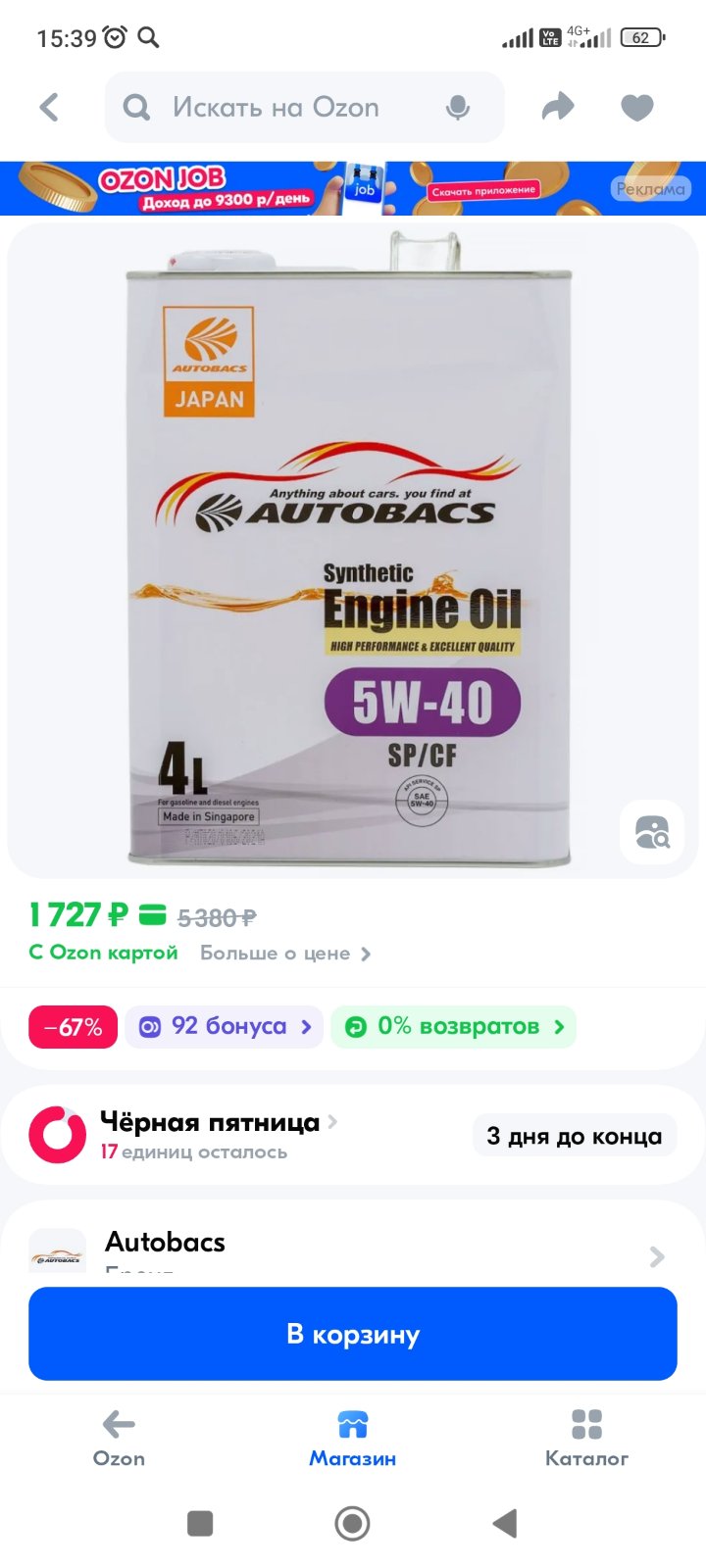Add item to cart with "В корзину"
The height and width of the screenshot is (1568, 706).
point(353,1334)
